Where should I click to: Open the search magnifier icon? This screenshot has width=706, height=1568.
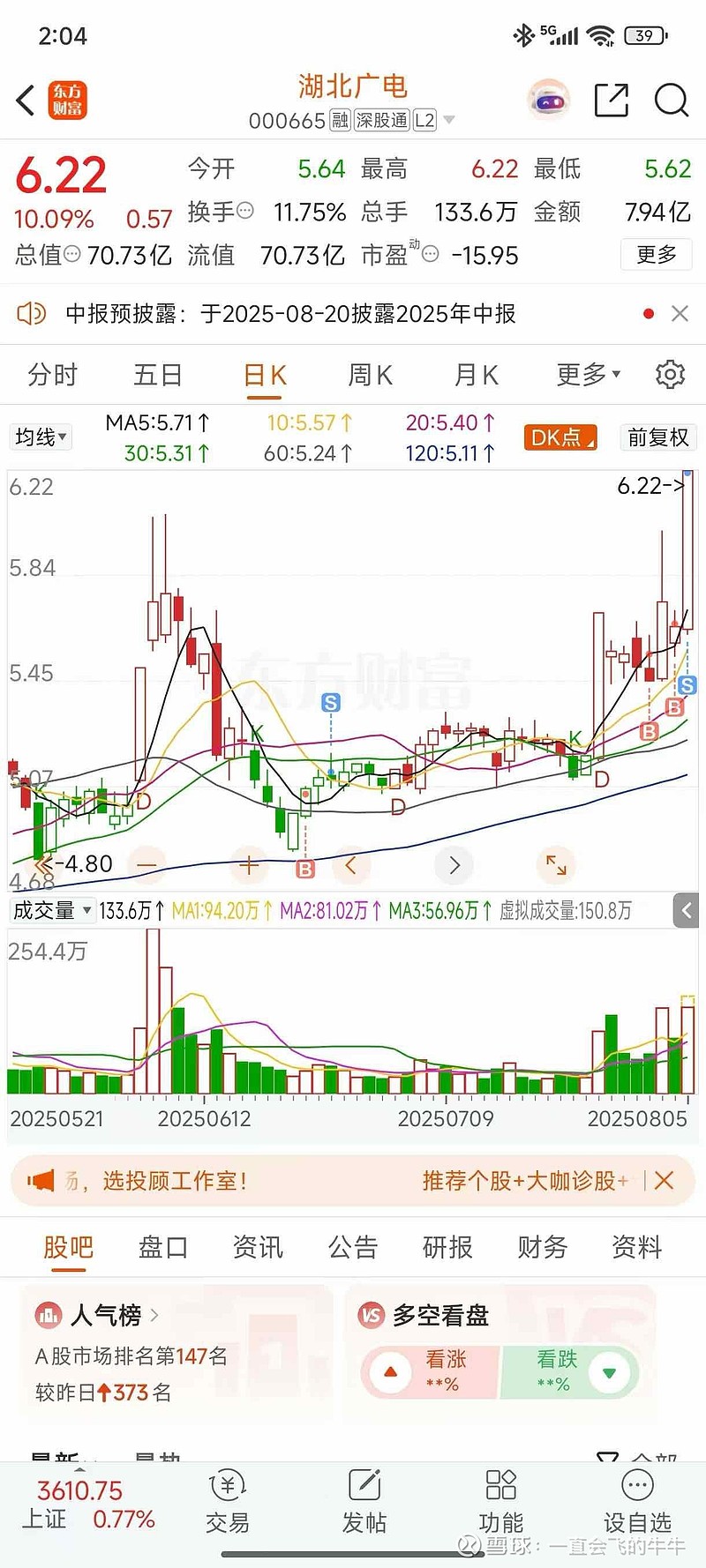pos(671,101)
